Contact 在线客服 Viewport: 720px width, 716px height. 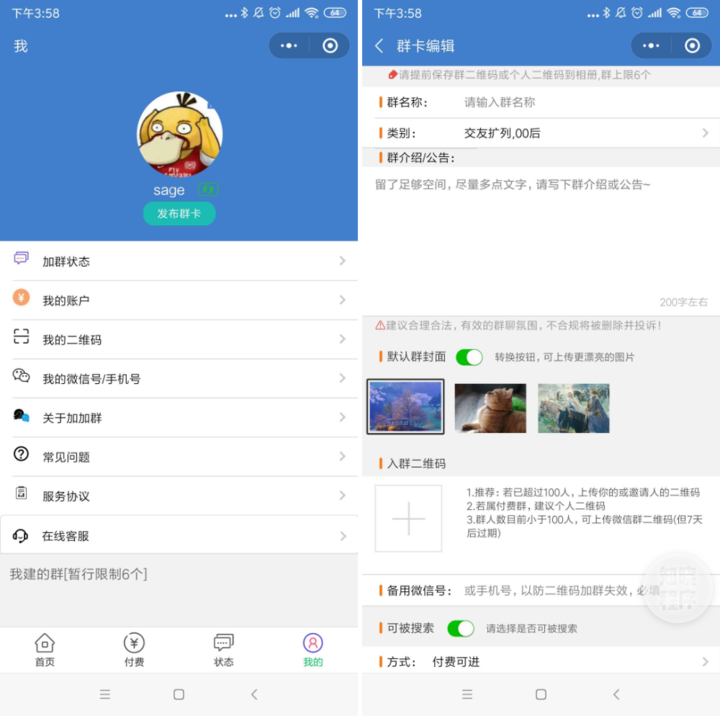pyautogui.click(x=180, y=536)
